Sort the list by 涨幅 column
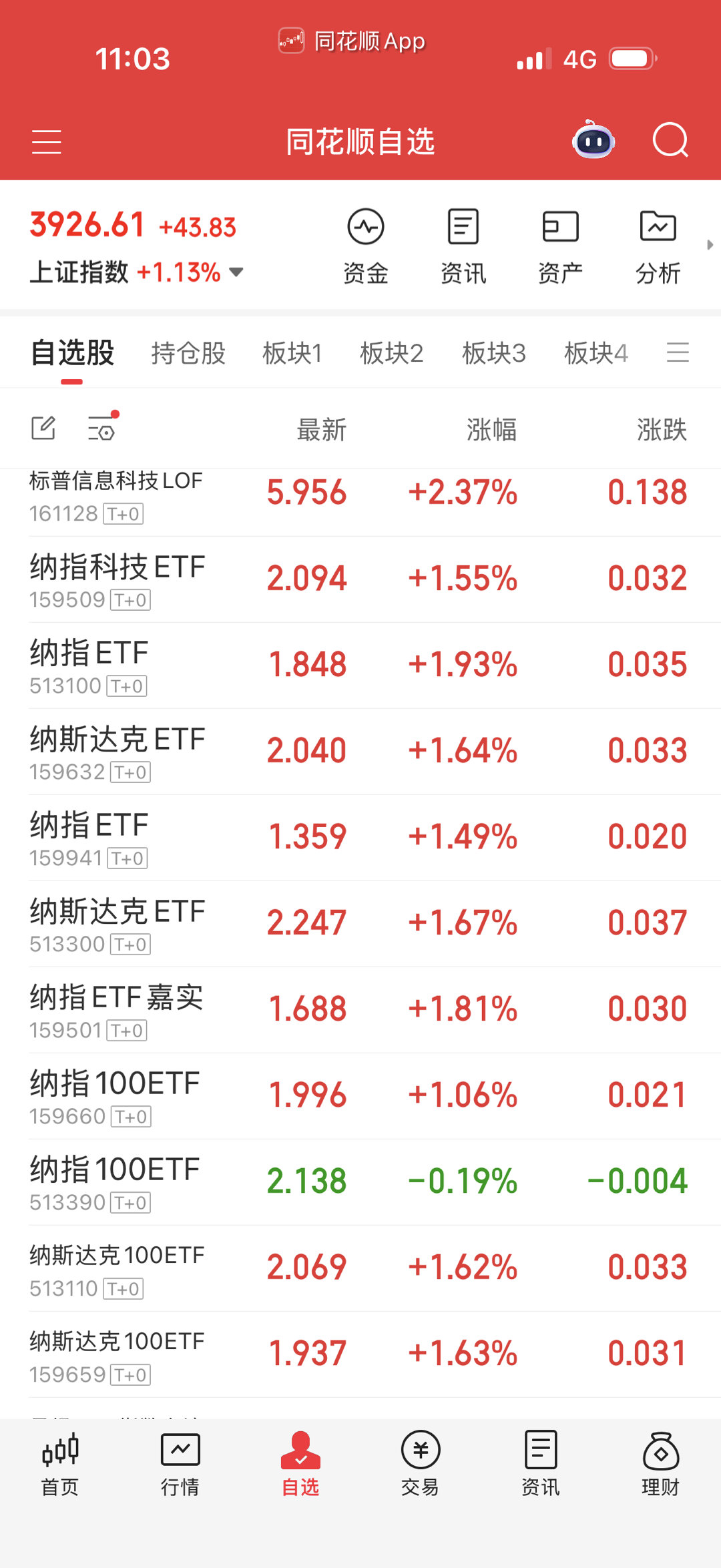Screen dimensions: 721x1568 492,429
